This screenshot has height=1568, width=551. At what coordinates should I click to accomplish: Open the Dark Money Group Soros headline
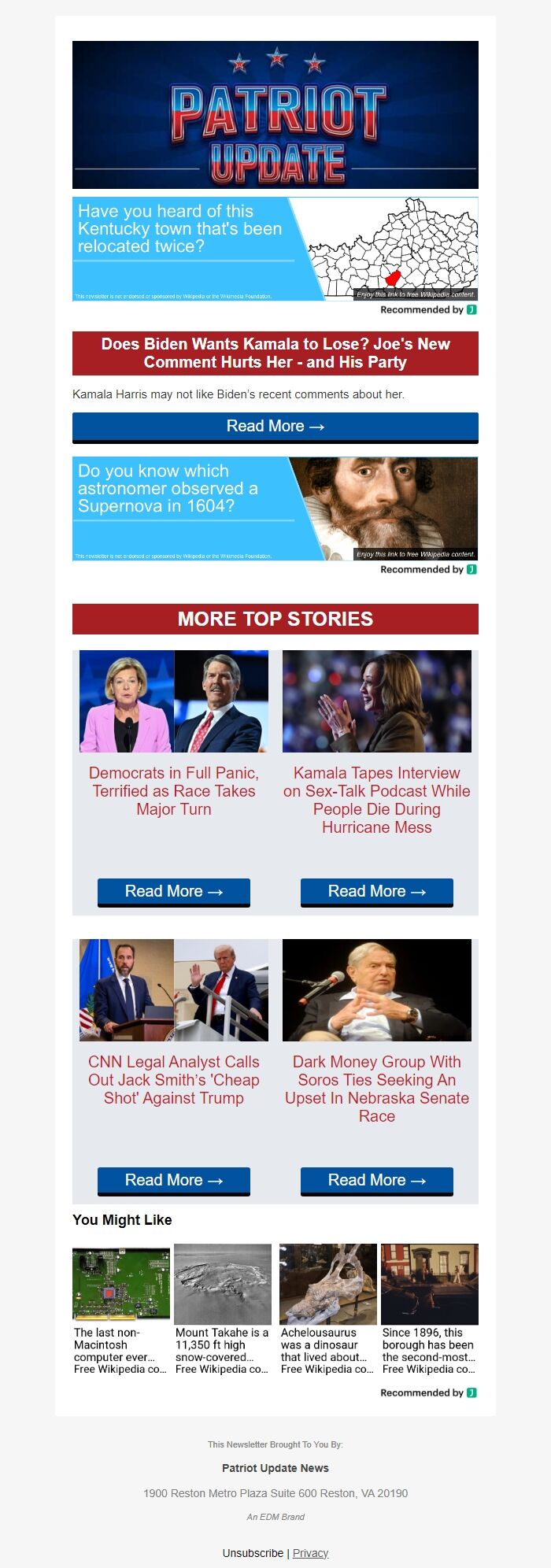(377, 1089)
